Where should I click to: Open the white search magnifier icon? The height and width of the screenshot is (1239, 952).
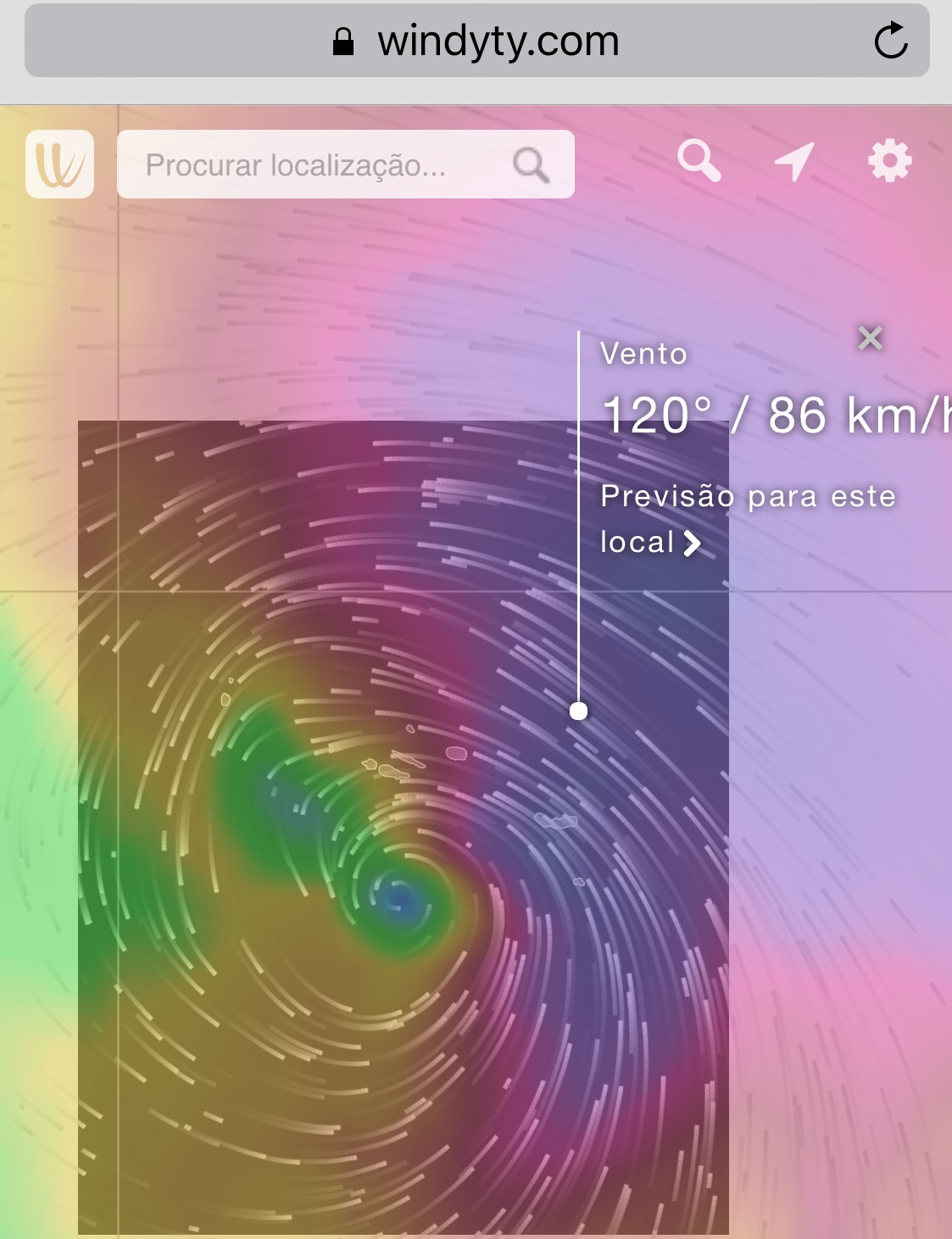(x=699, y=160)
